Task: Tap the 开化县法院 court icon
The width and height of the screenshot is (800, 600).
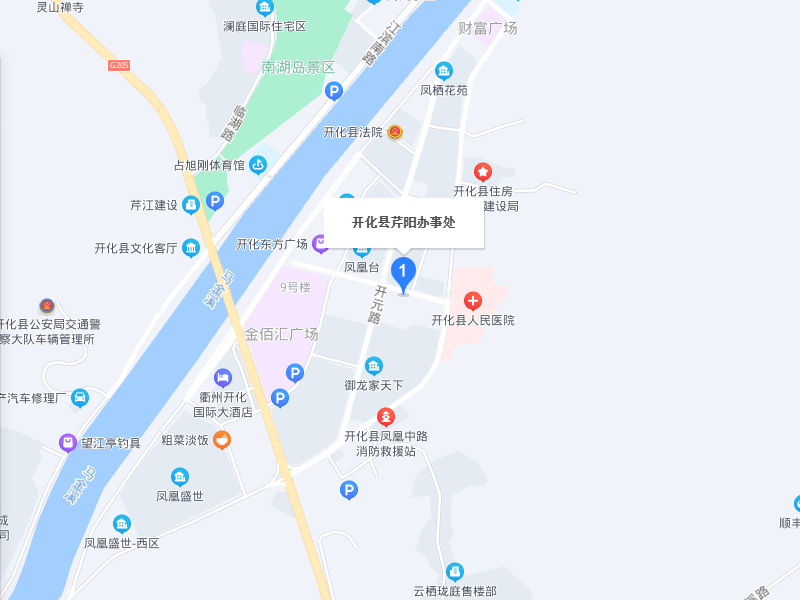Action: (x=396, y=132)
